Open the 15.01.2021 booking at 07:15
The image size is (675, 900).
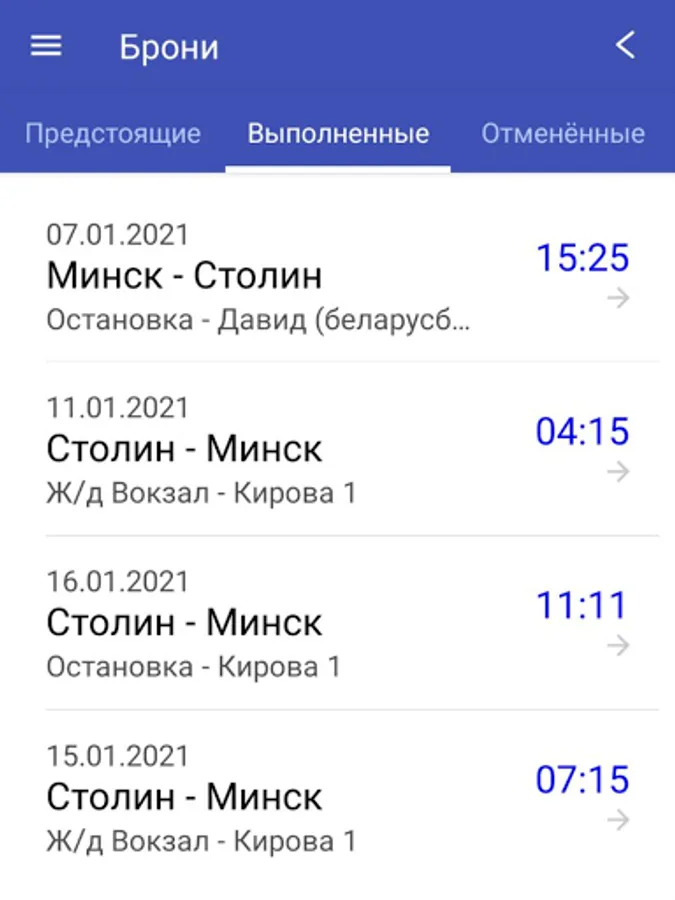338,797
